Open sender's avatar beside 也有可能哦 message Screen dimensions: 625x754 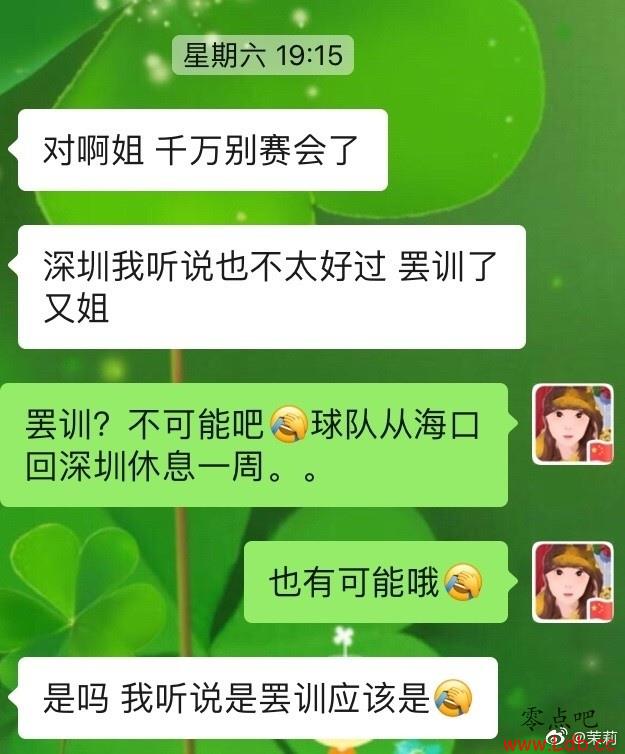573,581
